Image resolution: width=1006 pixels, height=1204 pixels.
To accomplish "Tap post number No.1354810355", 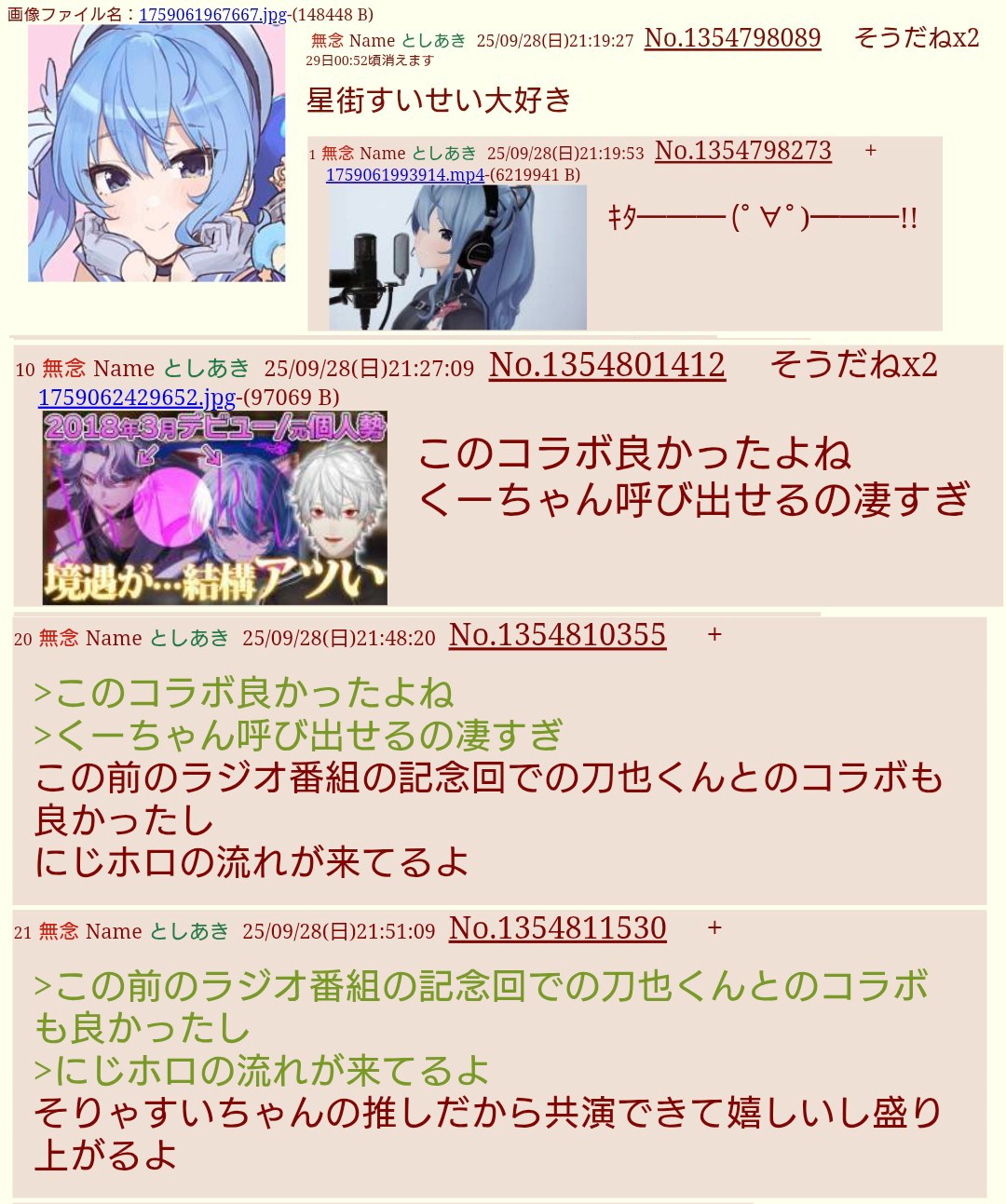I will click(557, 636).
